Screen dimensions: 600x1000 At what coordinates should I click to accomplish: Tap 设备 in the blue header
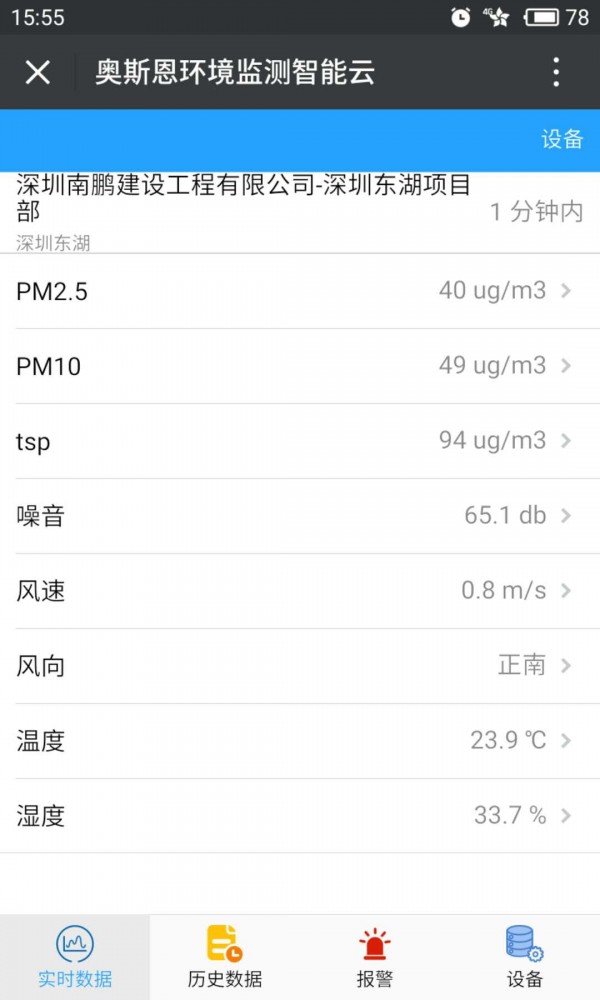[x=562, y=139]
